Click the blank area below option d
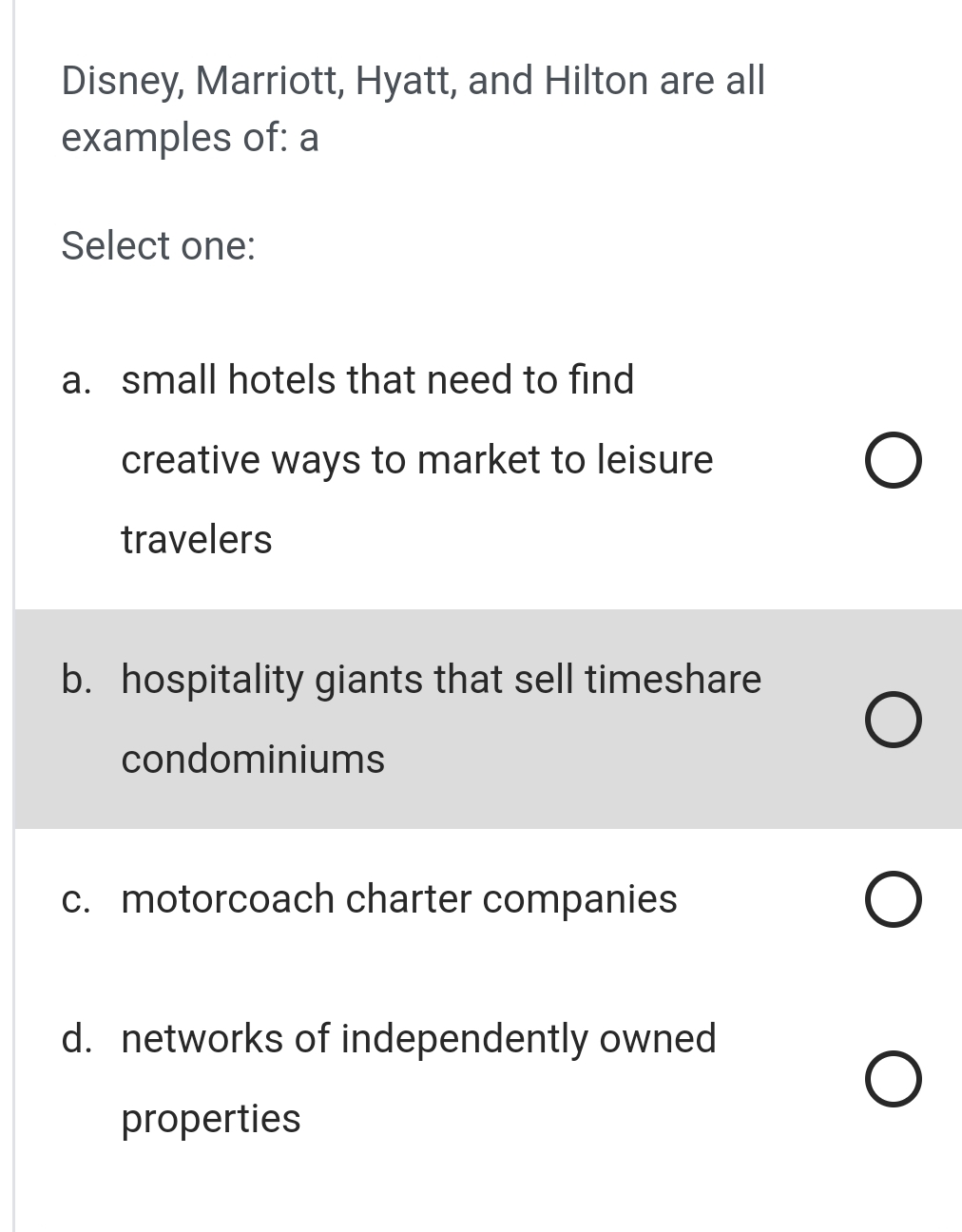 [475, 1188]
